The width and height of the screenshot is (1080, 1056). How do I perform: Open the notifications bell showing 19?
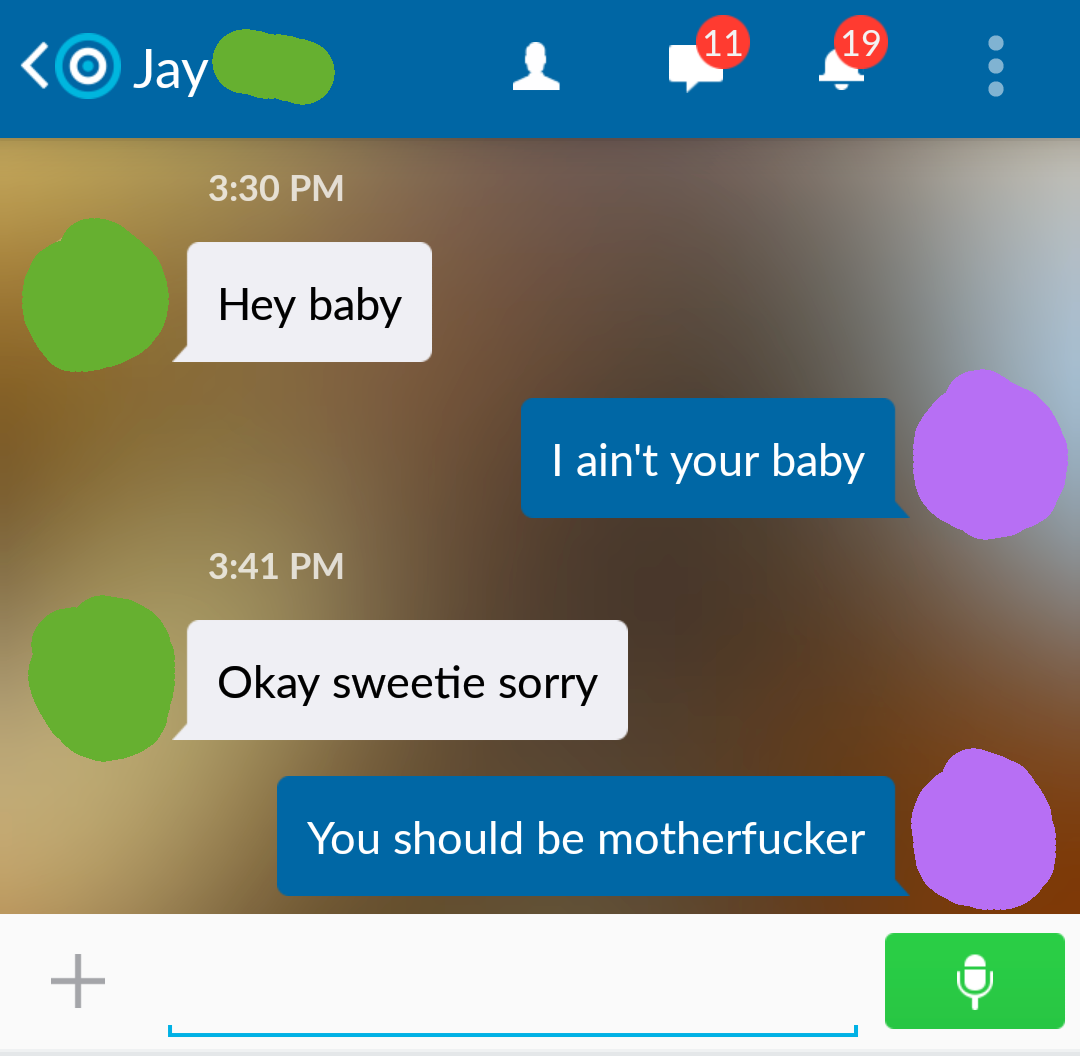pyautogui.click(x=841, y=67)
